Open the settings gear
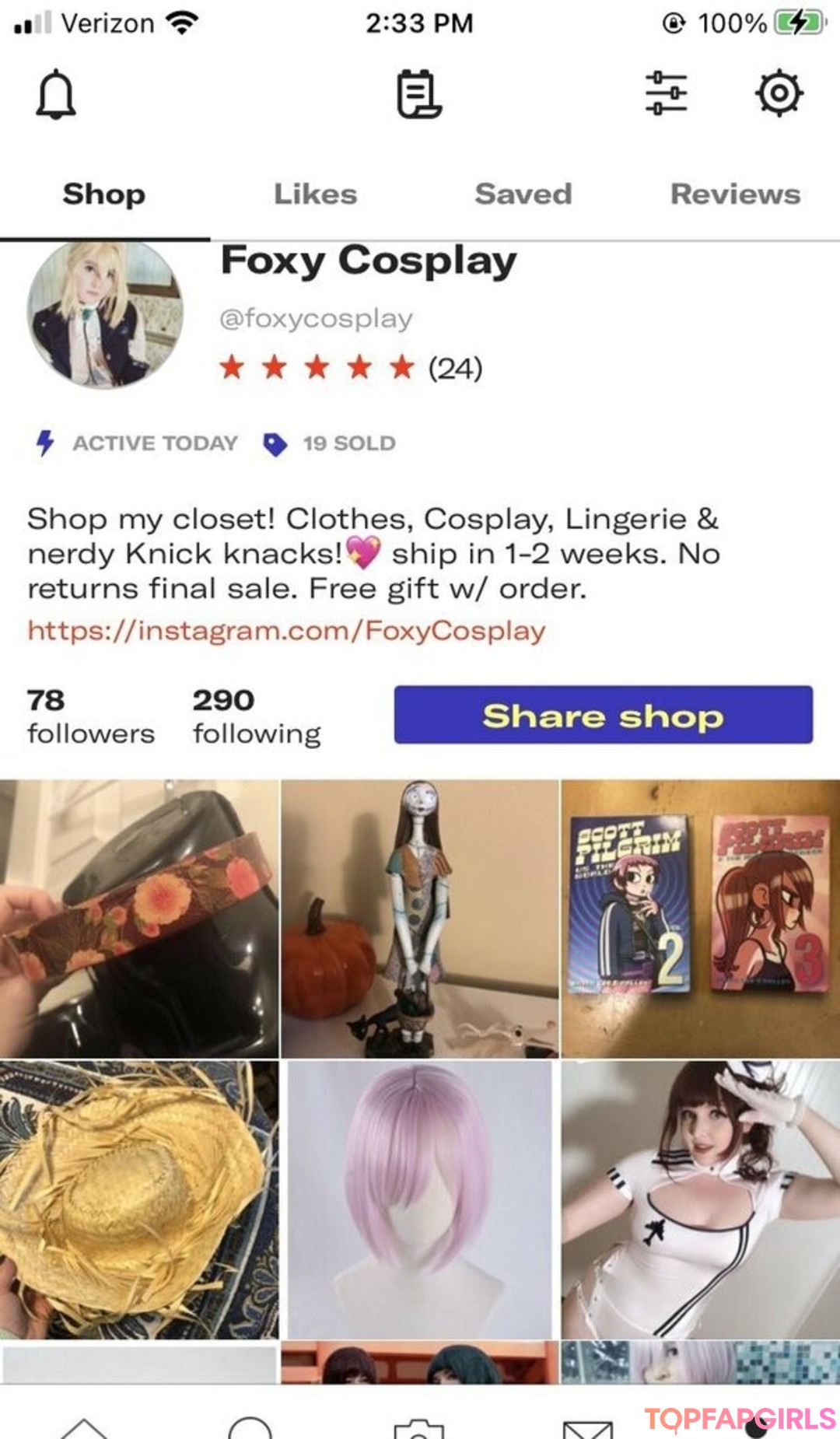 click(x=779, y=93)
